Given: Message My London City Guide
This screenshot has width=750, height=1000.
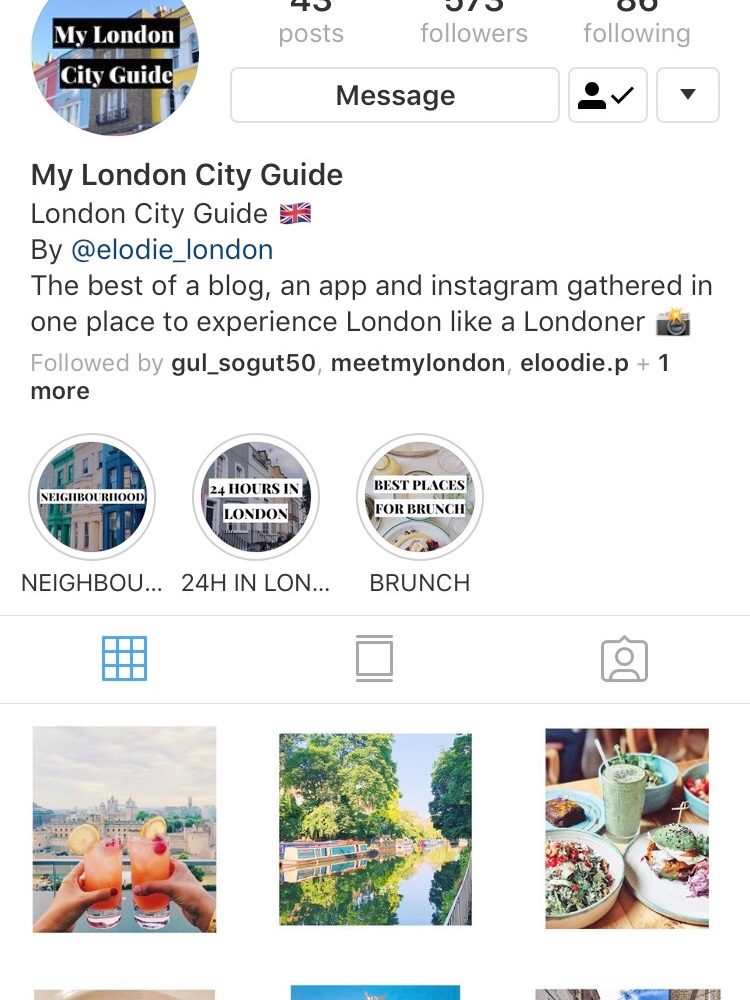Looking at the screenshot, I should pyautogui.click(x=394, y=95).
